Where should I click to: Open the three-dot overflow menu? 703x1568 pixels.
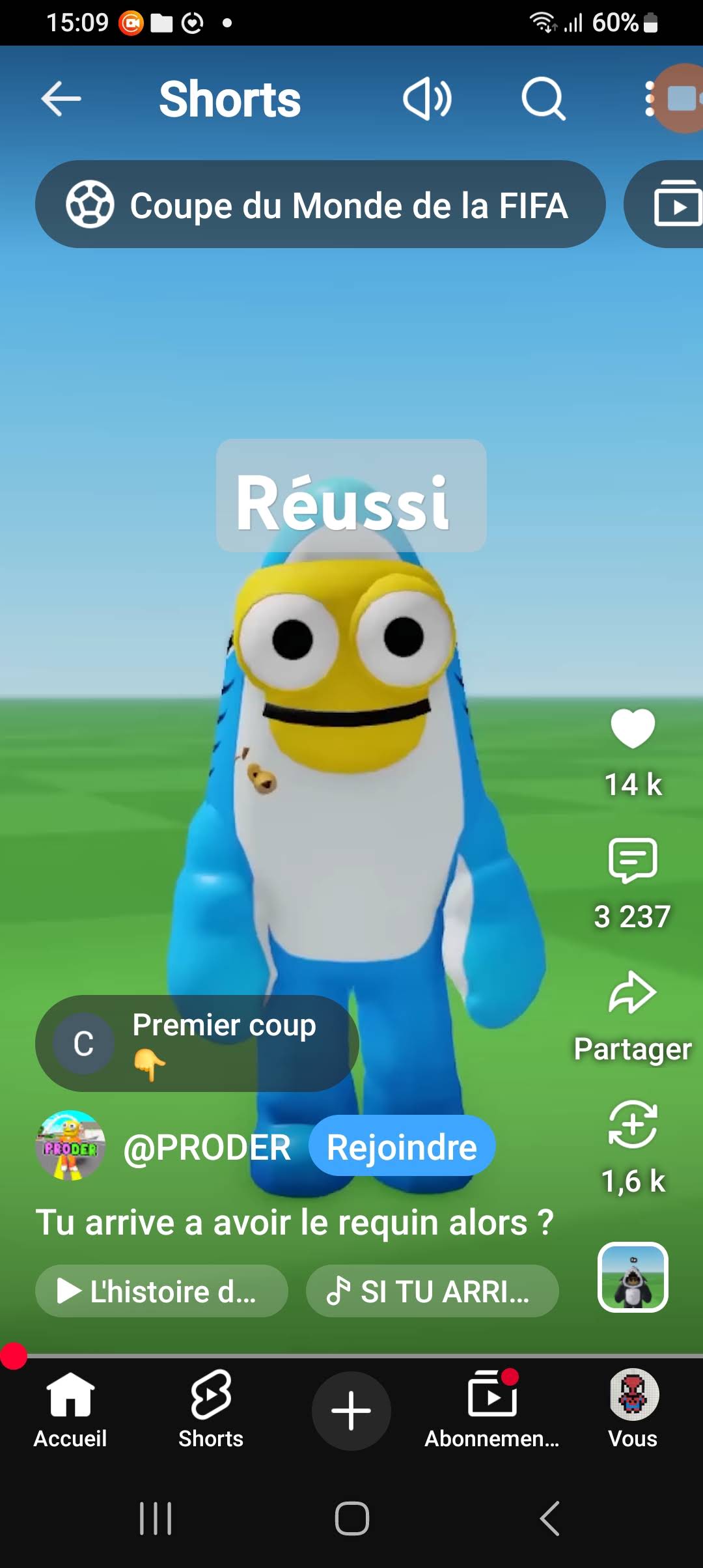click(648, 99)
